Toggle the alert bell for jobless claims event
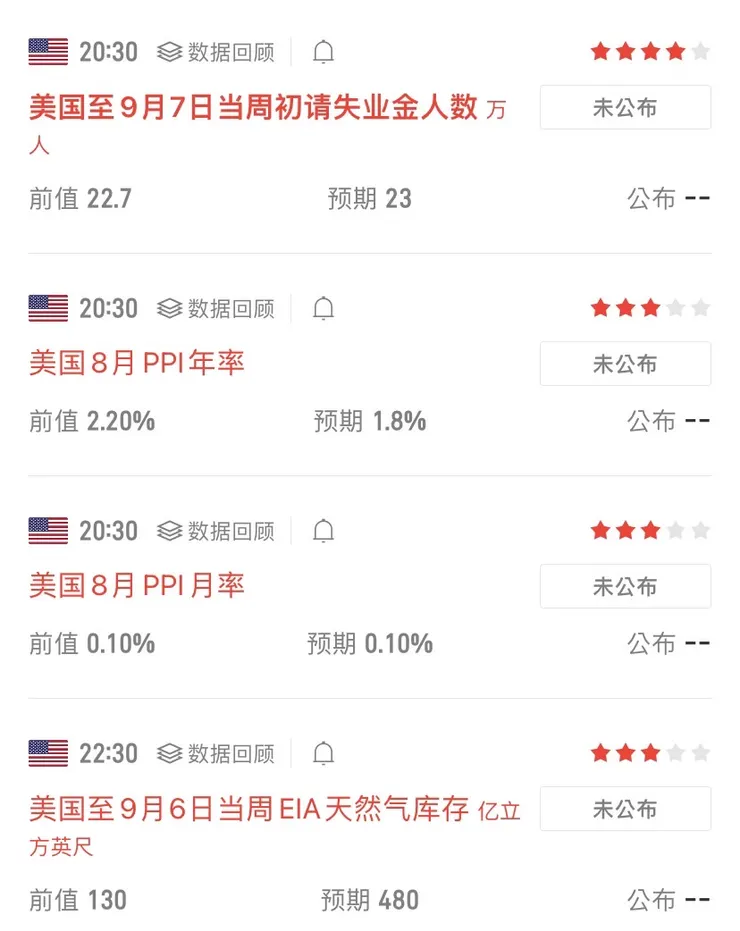 [322, 51]
